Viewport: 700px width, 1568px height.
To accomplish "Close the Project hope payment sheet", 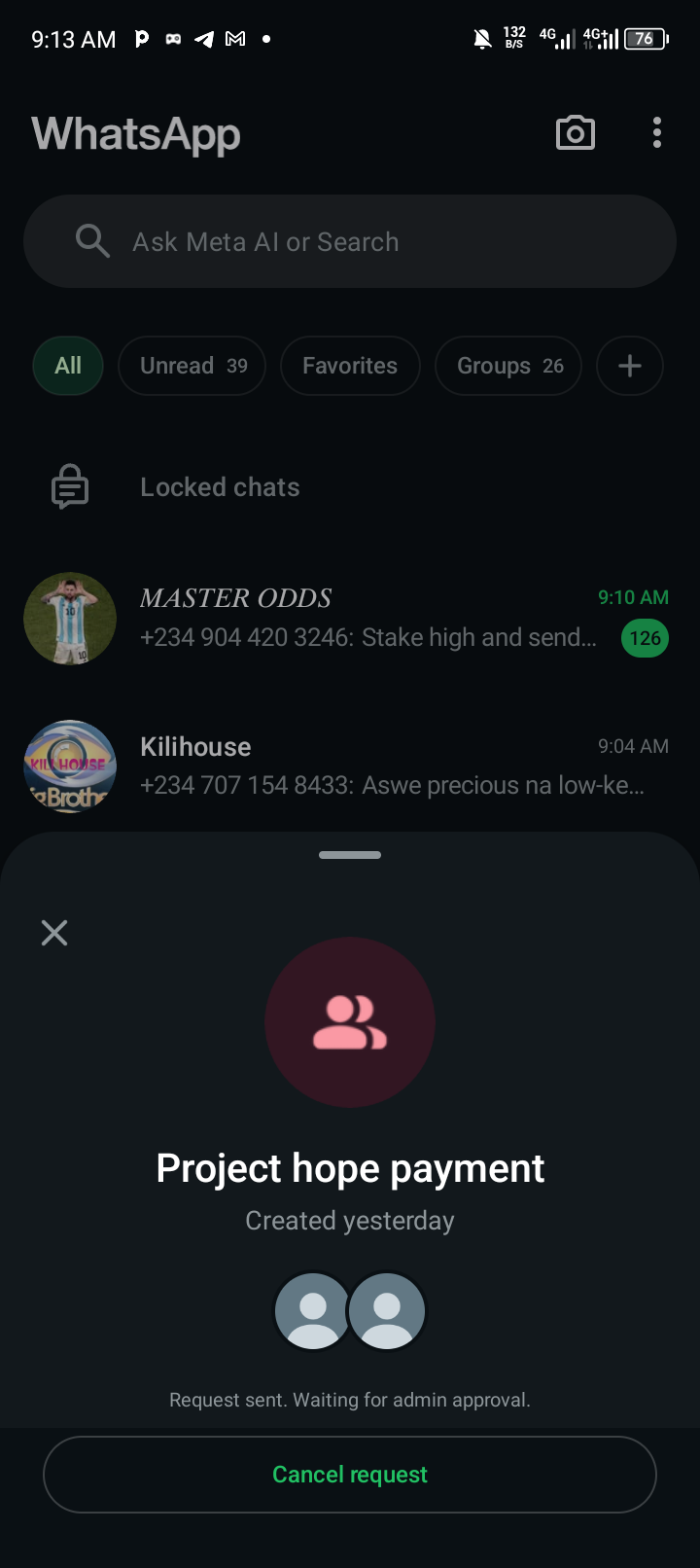I will coord(54,933).
